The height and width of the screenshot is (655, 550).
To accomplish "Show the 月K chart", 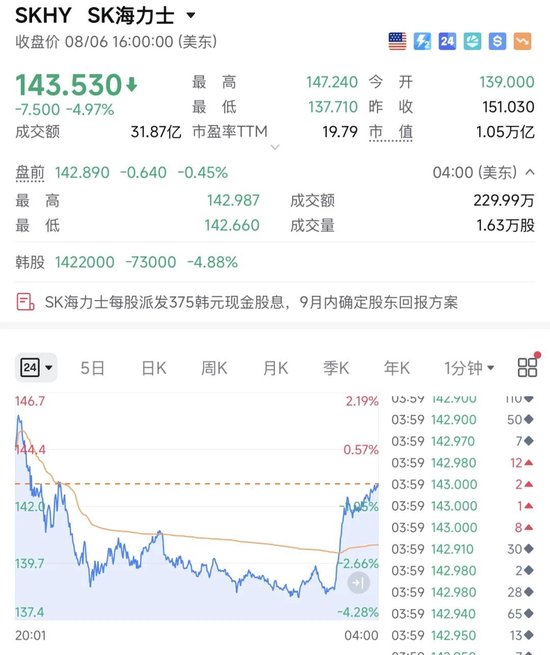I will 275,368.
